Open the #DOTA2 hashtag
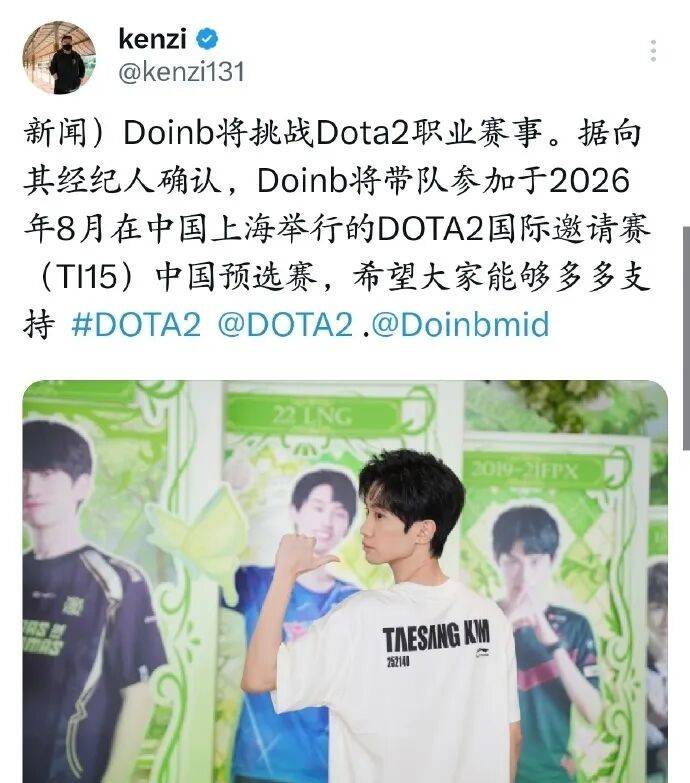Viewport: 690px width, 783px height. [138, 327]
